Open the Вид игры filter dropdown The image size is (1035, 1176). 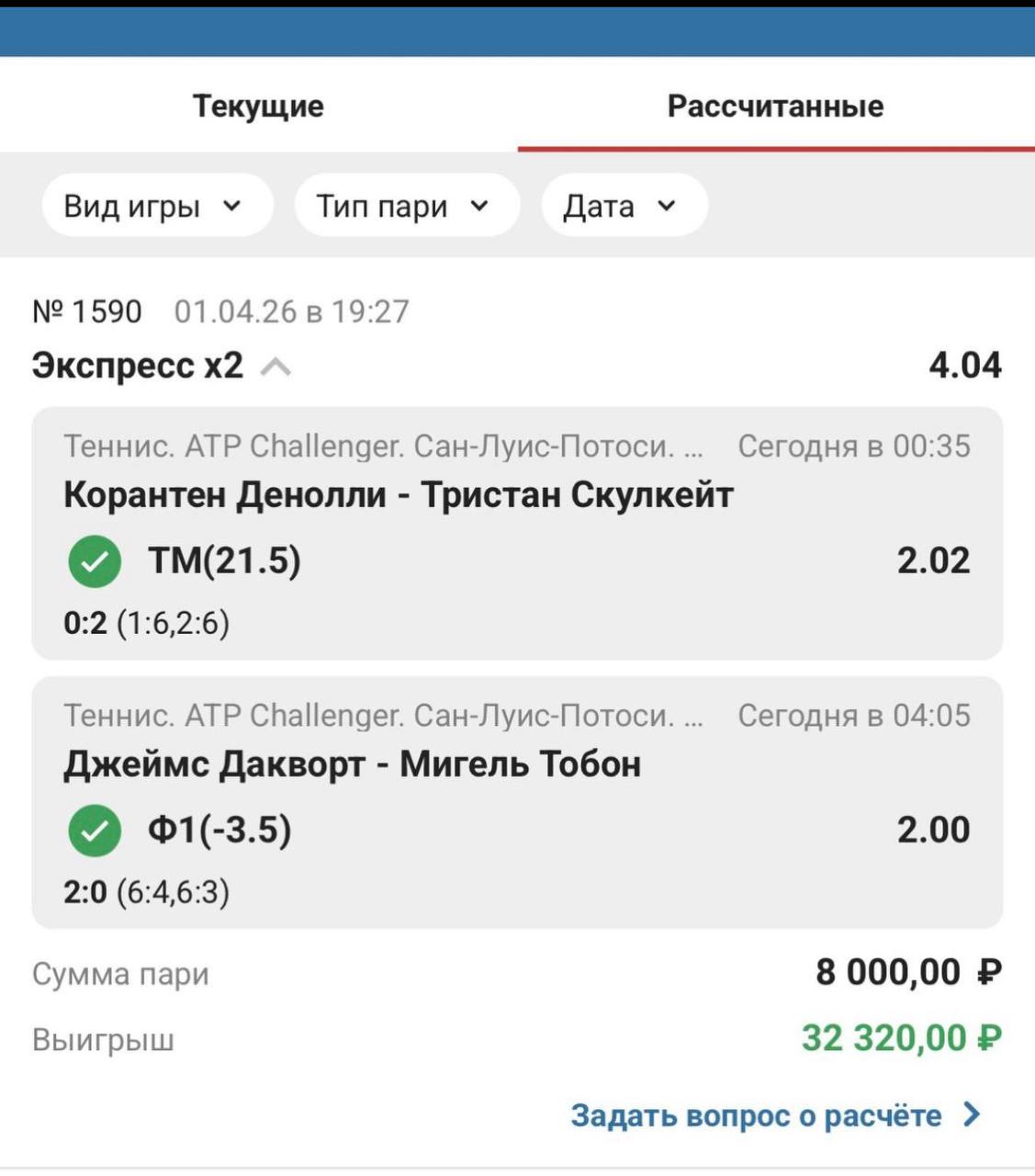[156, 206]
